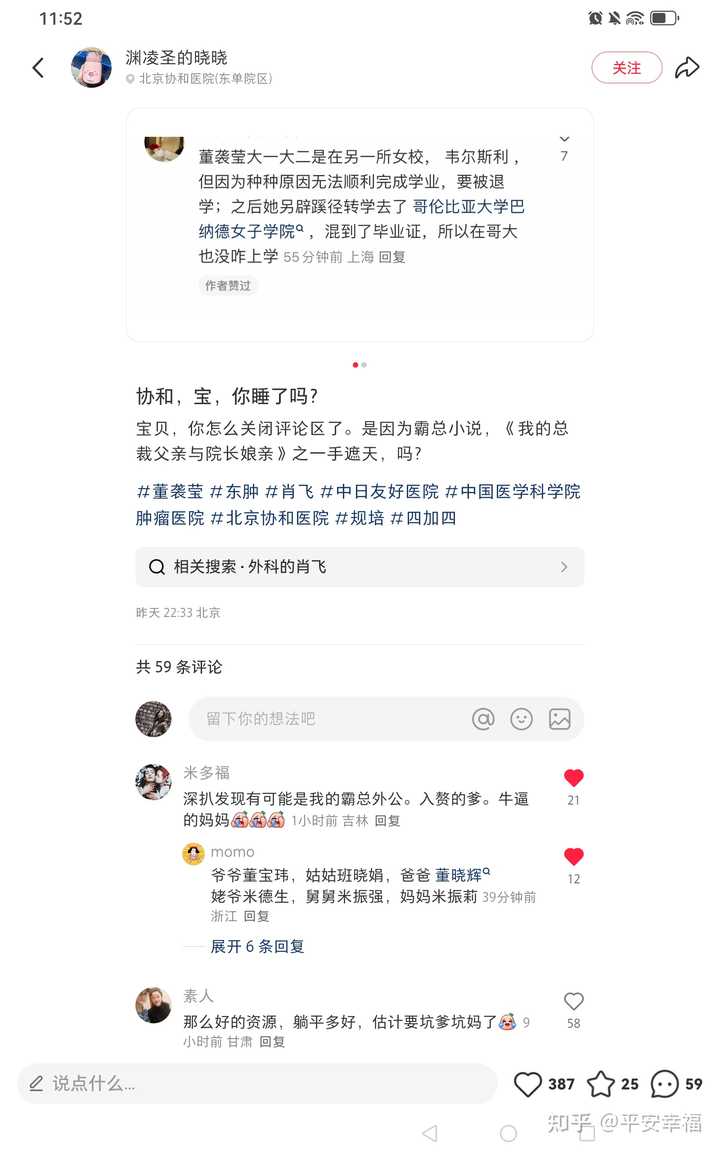Screen dimensions: 720x1152
Task: Share this post
Action: pyautogui.click(x=687, y=67)
